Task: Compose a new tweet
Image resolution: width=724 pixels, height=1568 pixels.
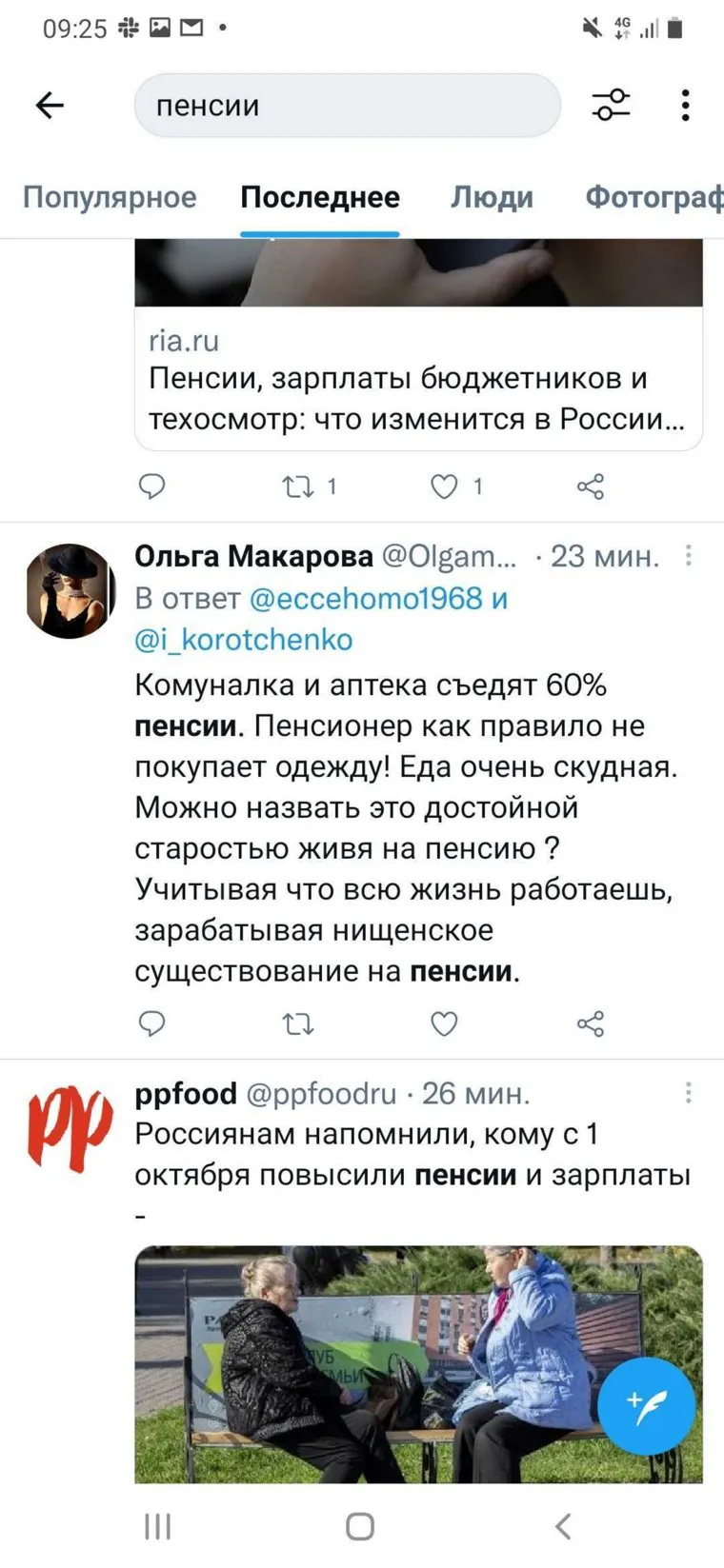Action: tap(646, 1405)
